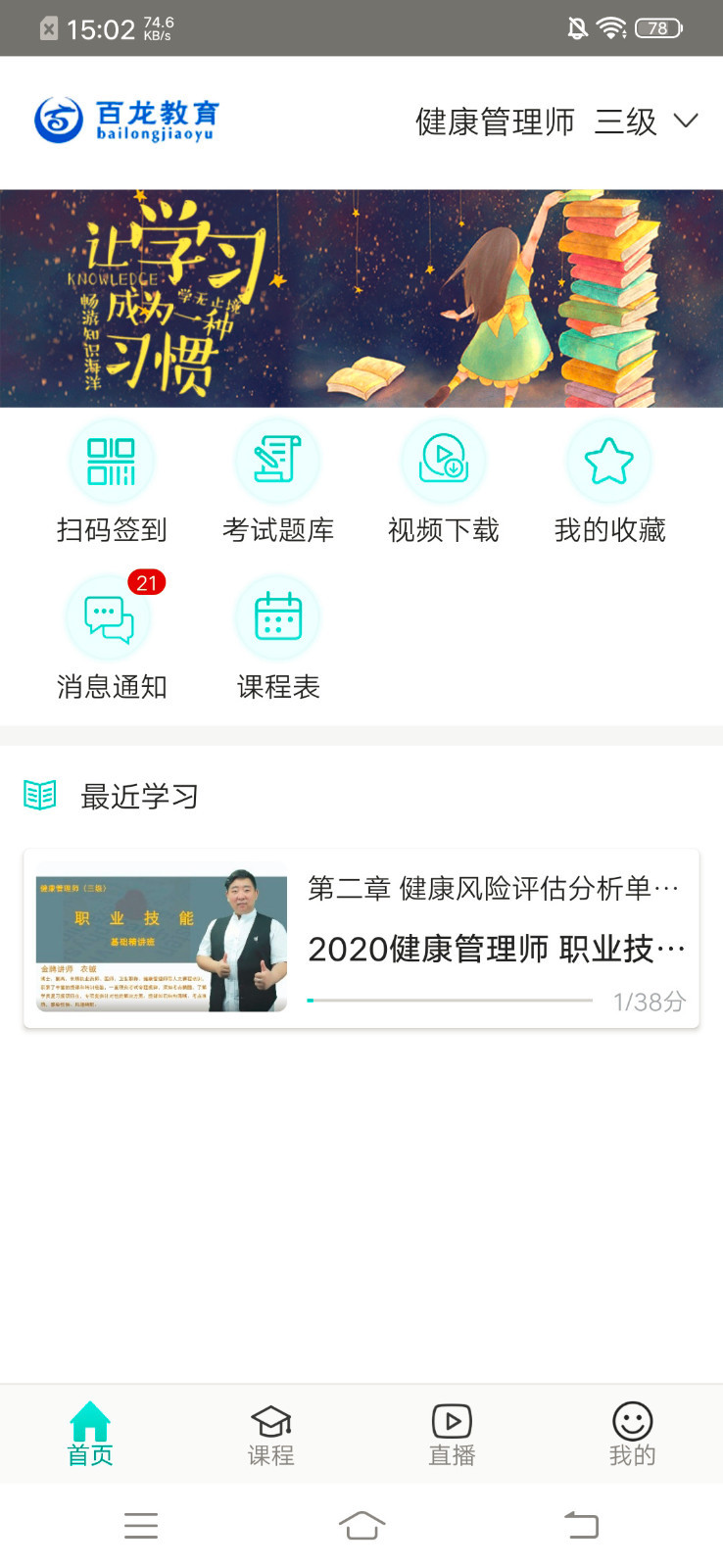Image resolution: width=723 pixels, height=1568 pixels.
Task: Open the course video thumbnail with instructor
Action: [162, 939]
